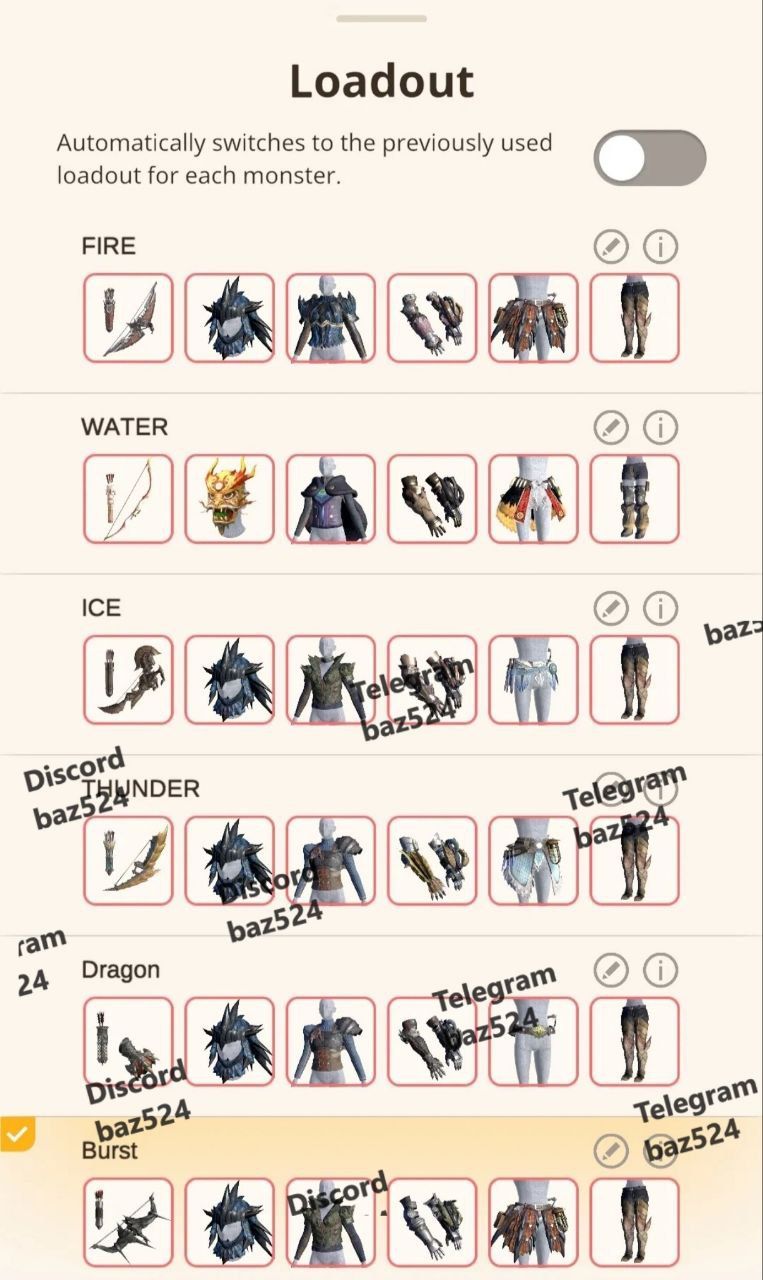The width and height of the screenshot is (763, 1280).
Task: Open info for the FIRE loadout
Action: coord(660,246)
